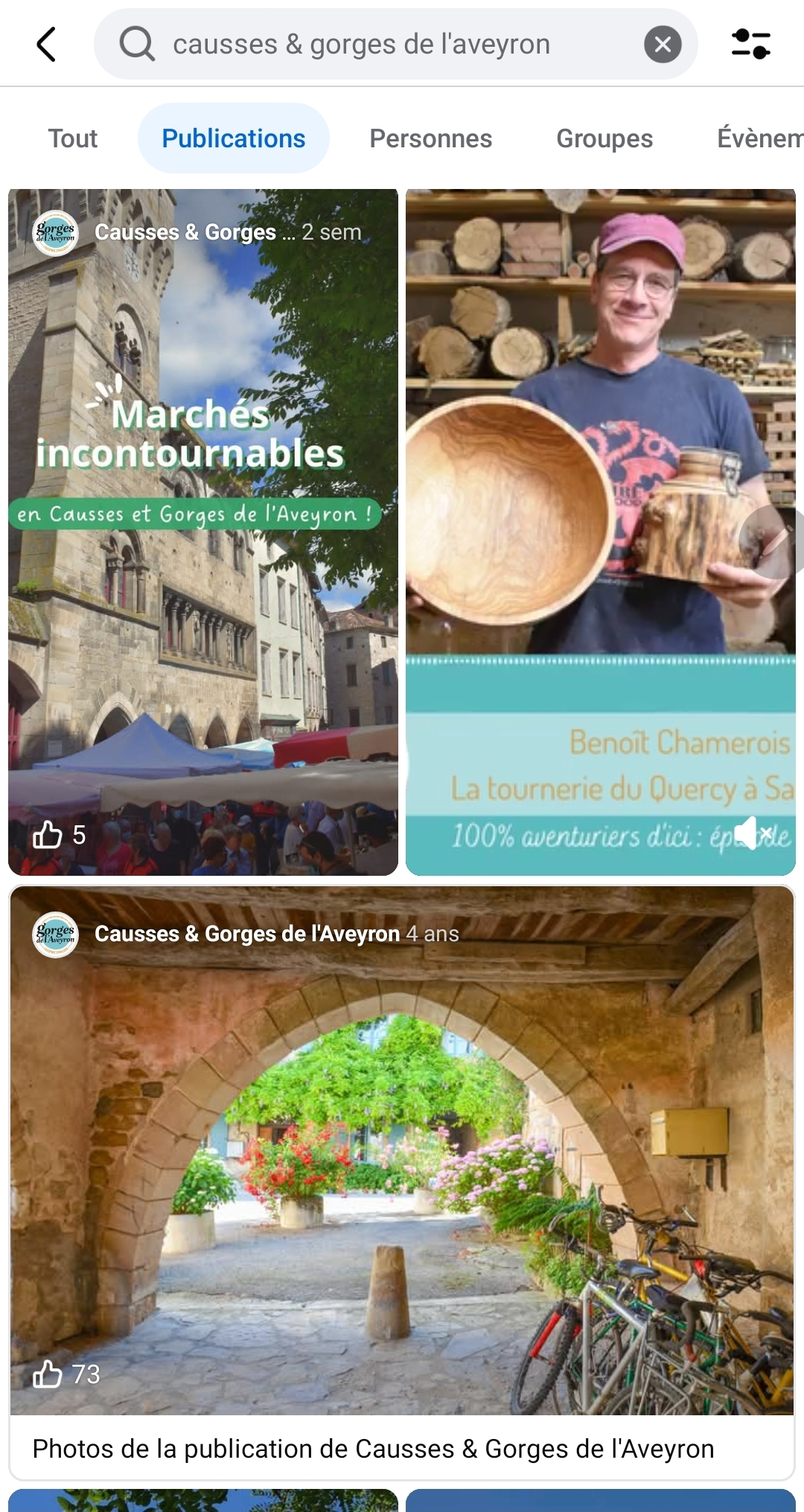
Task: Like the Marchés incontournables post
Action: [48, 835]
